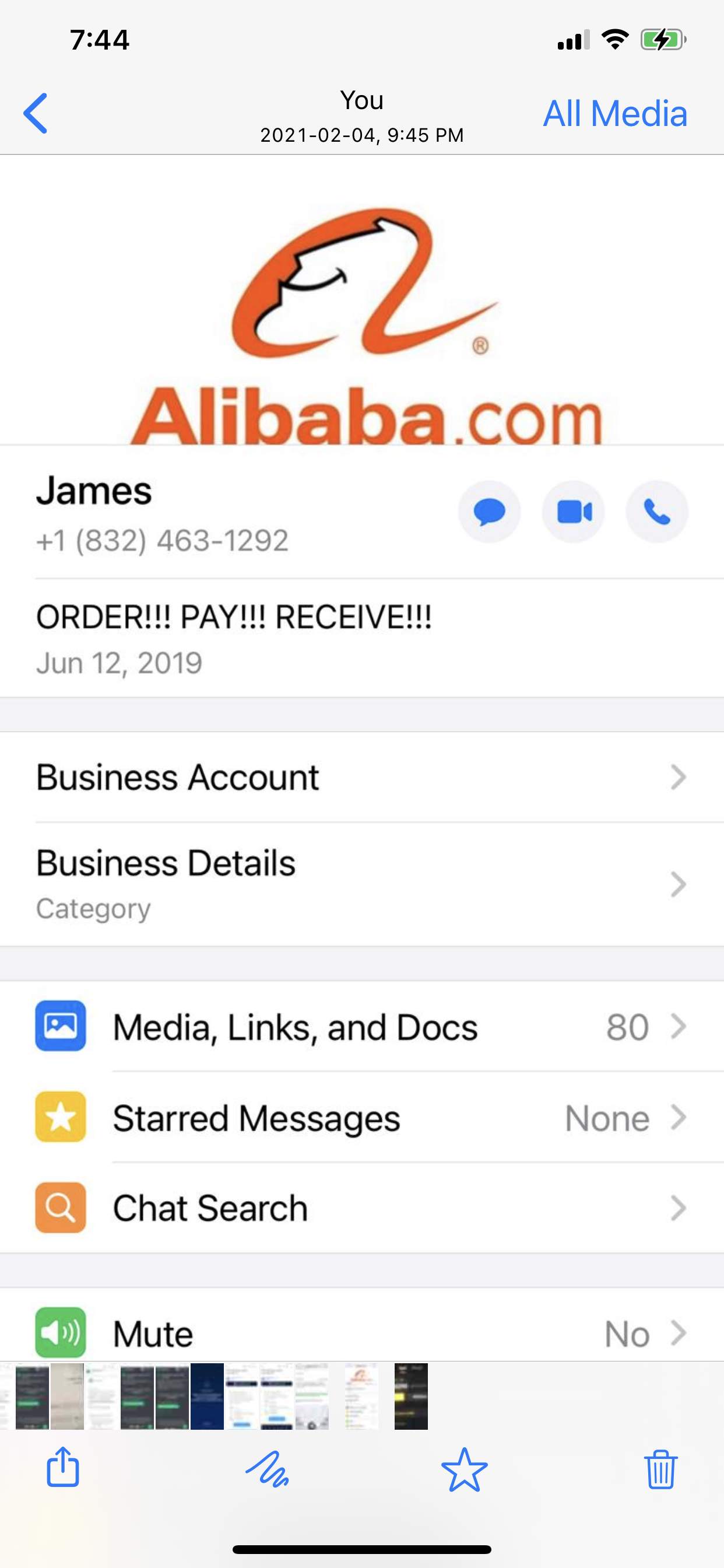Tap the share sheet icon
The height and width of the screenshot is (1568, 724).
tap(64, 1473)
